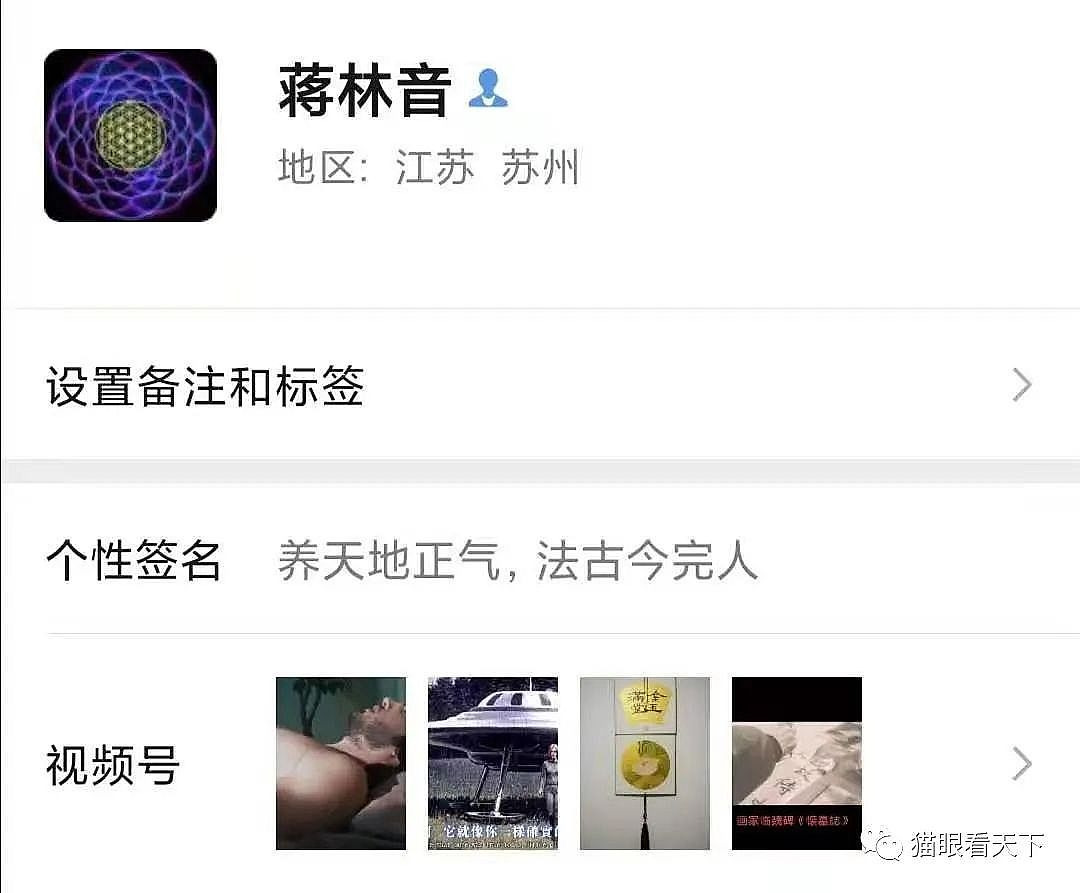This screenshot has height=893, width=1080.
Task: Open the yellow hanging ornament video
Action: click(645, 763)
